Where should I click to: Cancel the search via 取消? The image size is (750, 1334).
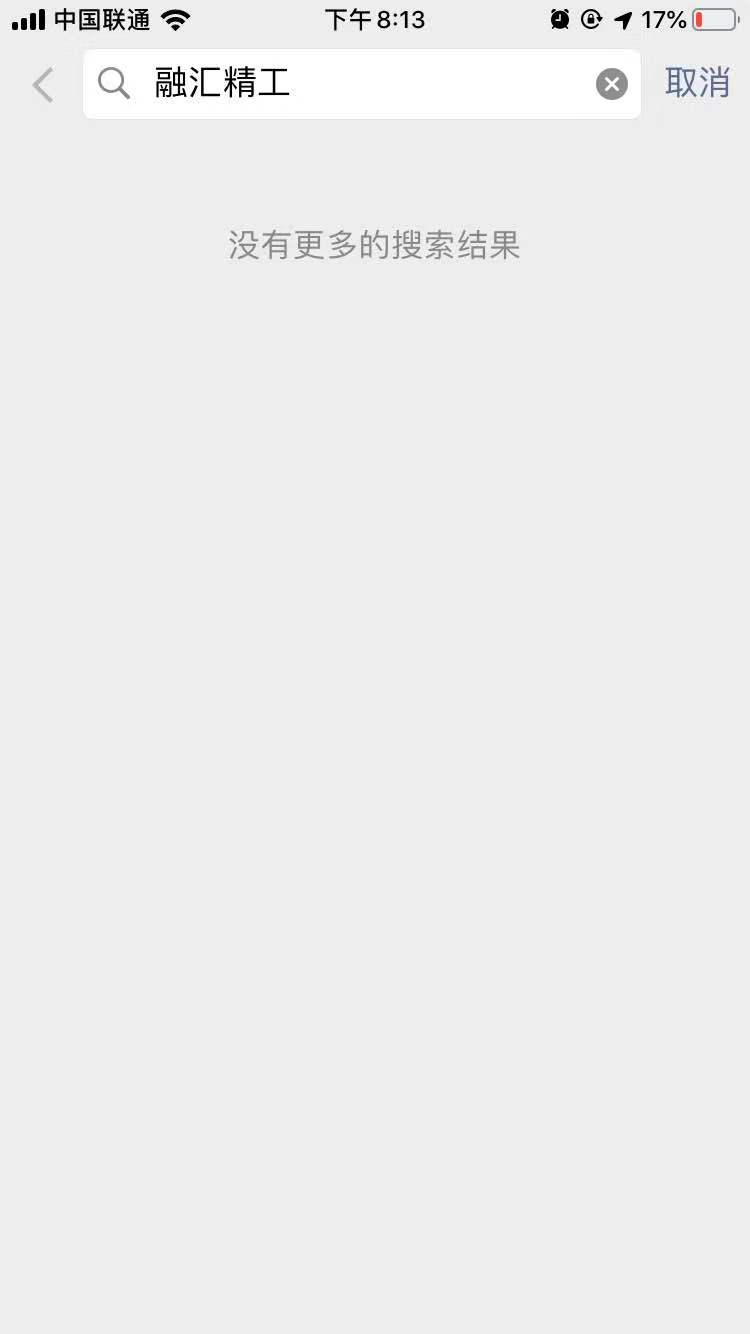click(697, 83)
